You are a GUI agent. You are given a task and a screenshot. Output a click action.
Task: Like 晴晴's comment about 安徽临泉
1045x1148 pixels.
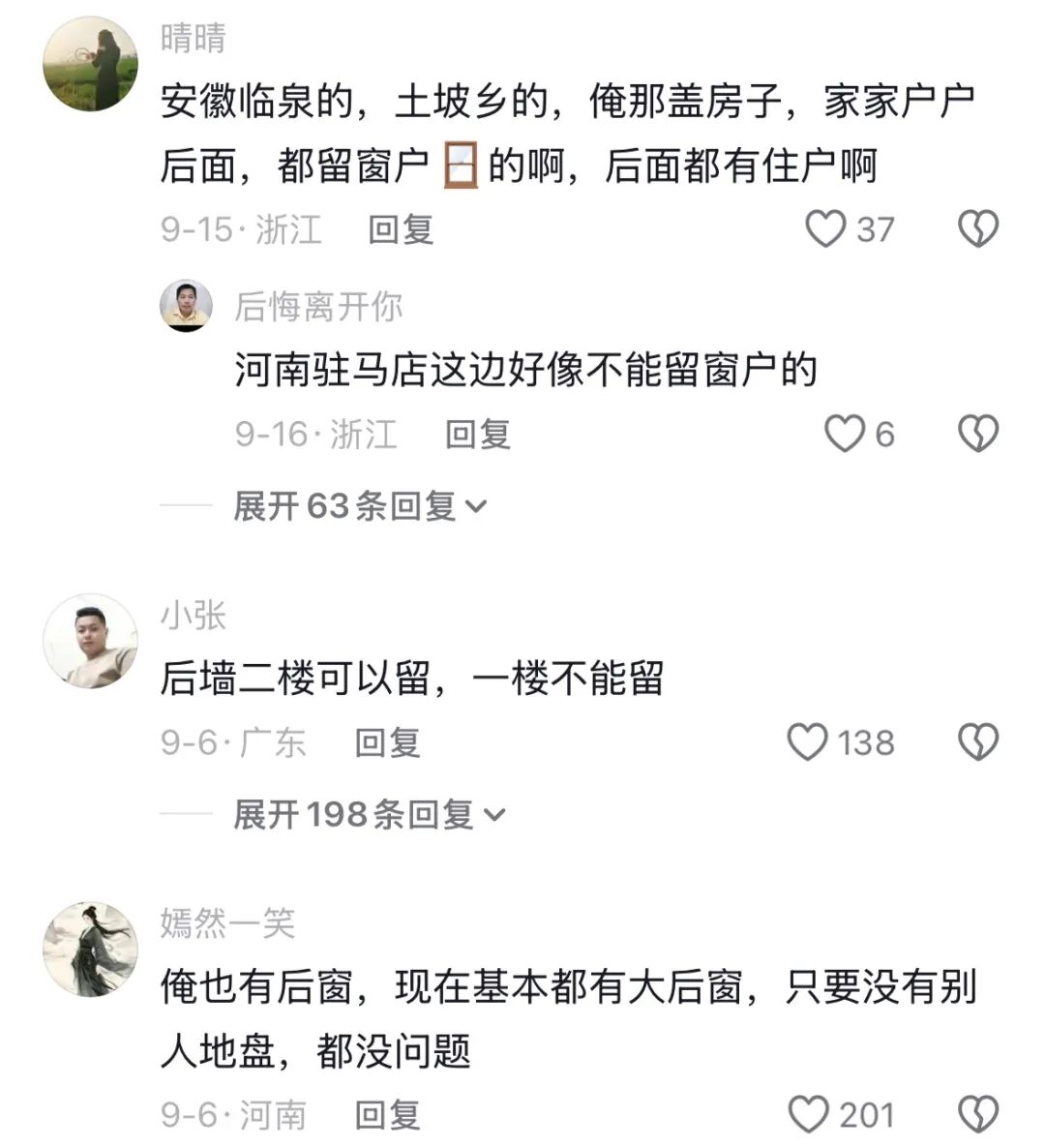(x=825, y=229)
